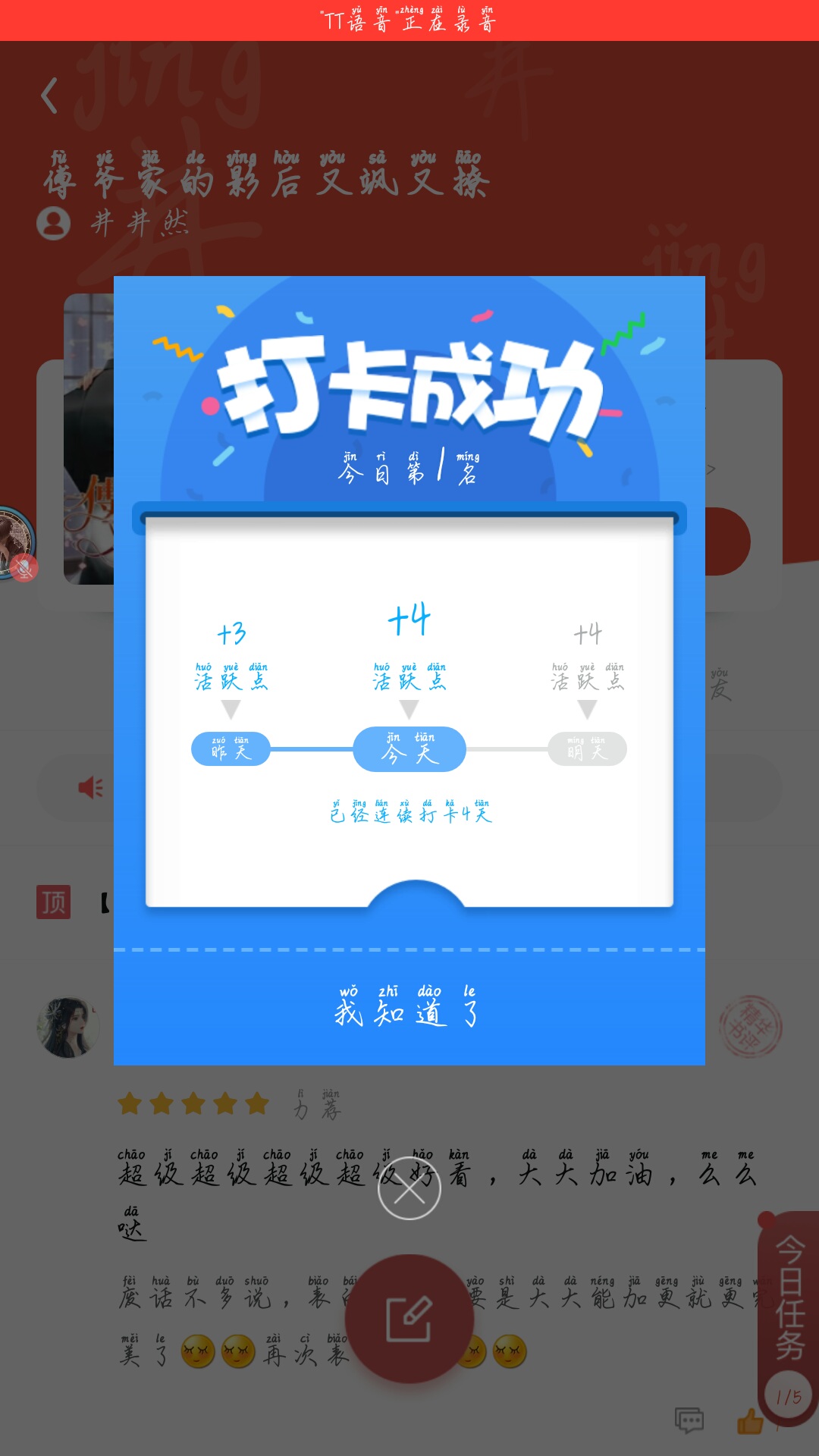The width and height of the screenshot is (819, 1456).
Task: Like the review with the thumbs-up icon
Action: click(750, 1420)
